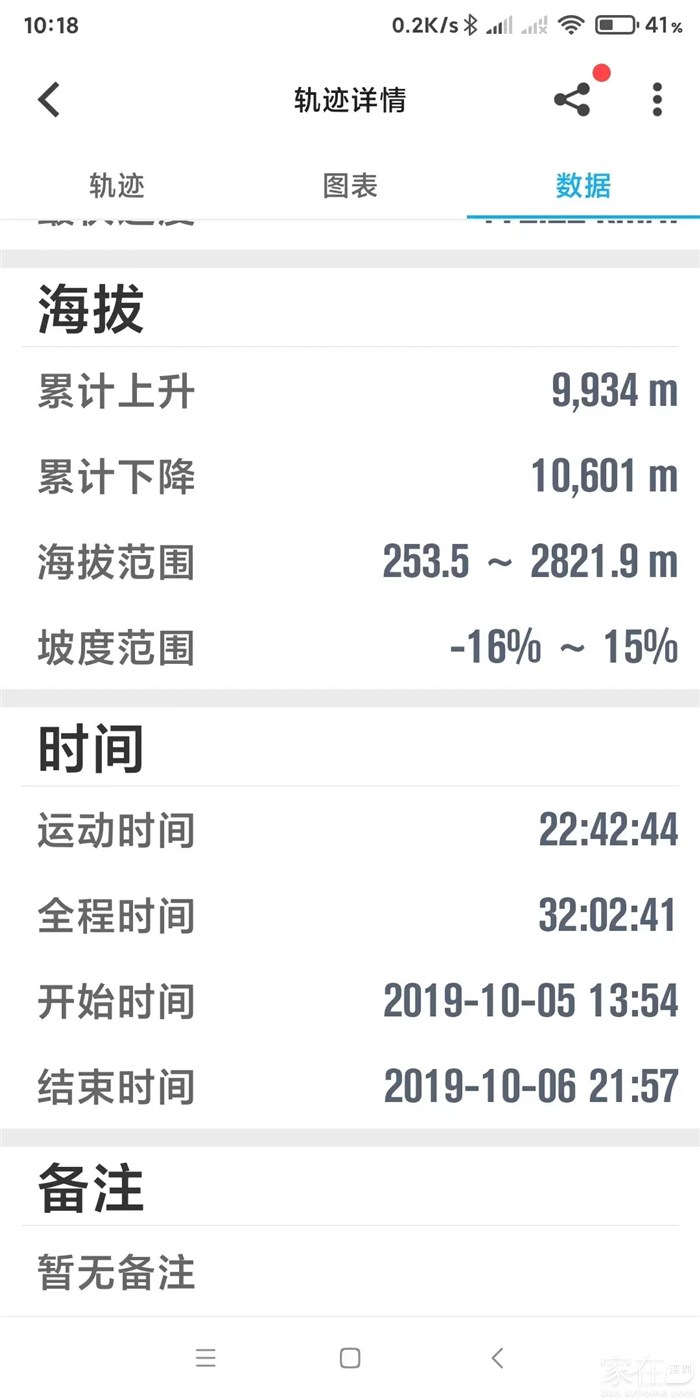
Task: Switch to the 图表 tab
Action: point(350,185)
